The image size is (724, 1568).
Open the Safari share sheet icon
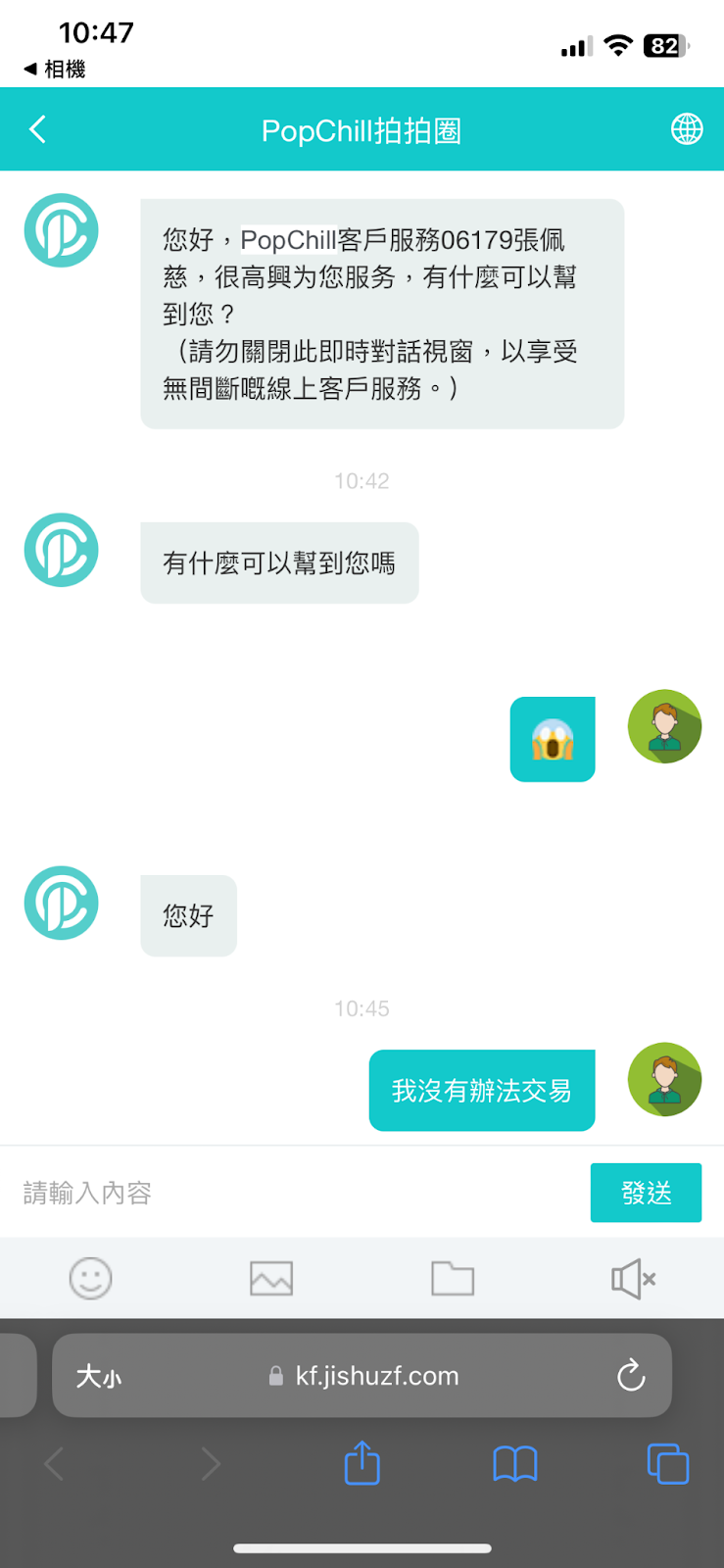362,1463
